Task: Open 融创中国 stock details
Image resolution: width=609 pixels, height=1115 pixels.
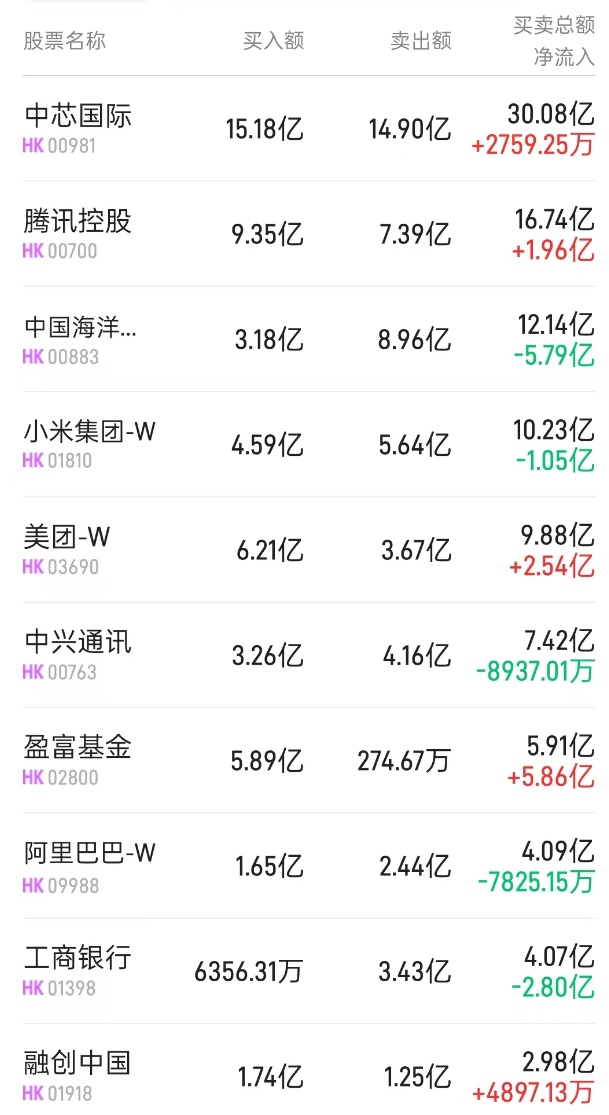Action: point(78,1063)
